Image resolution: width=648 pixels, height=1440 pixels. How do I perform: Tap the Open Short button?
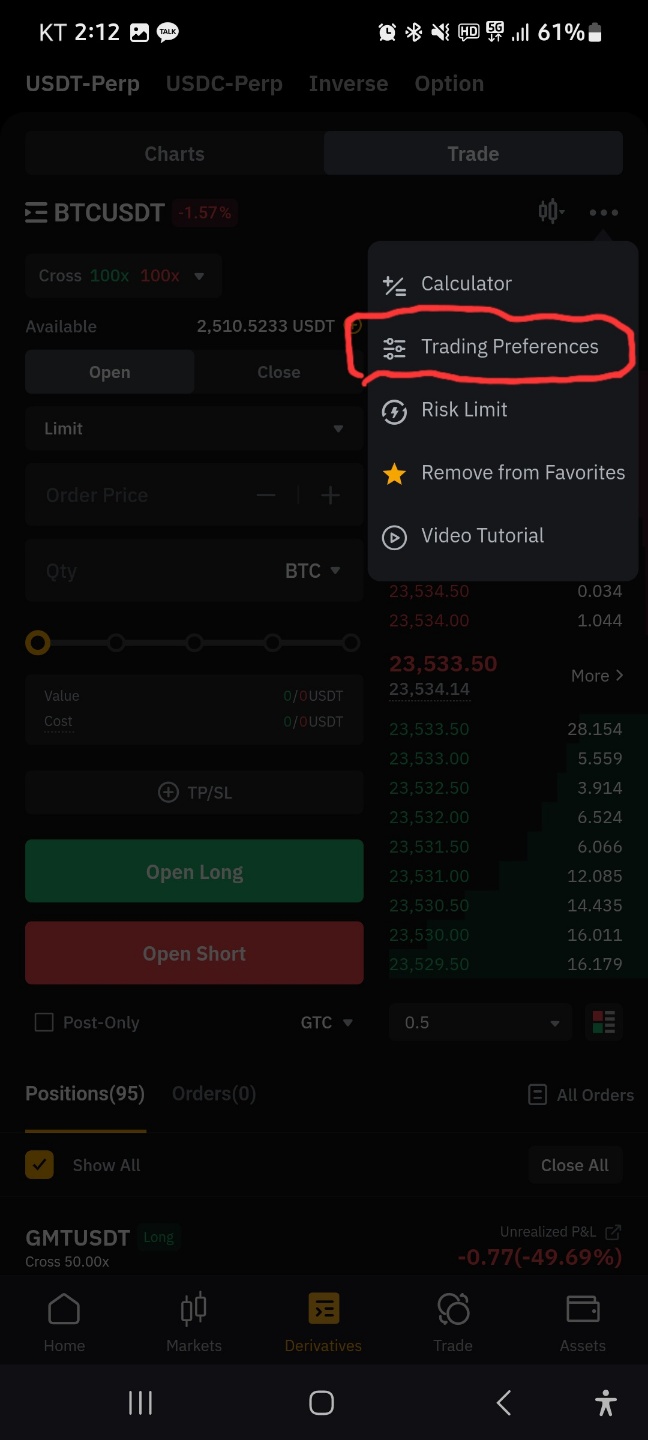194,954
